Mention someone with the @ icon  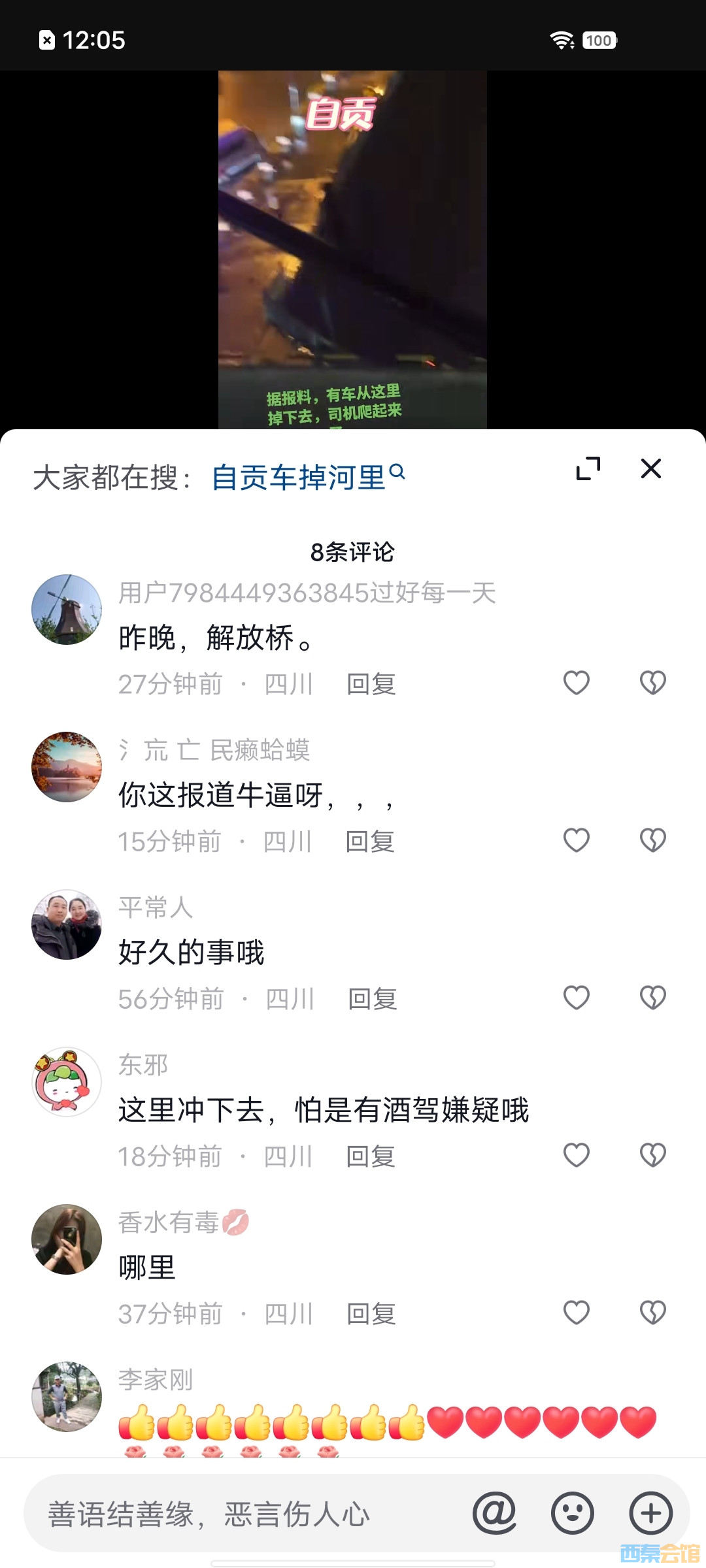pos(494,1513)
